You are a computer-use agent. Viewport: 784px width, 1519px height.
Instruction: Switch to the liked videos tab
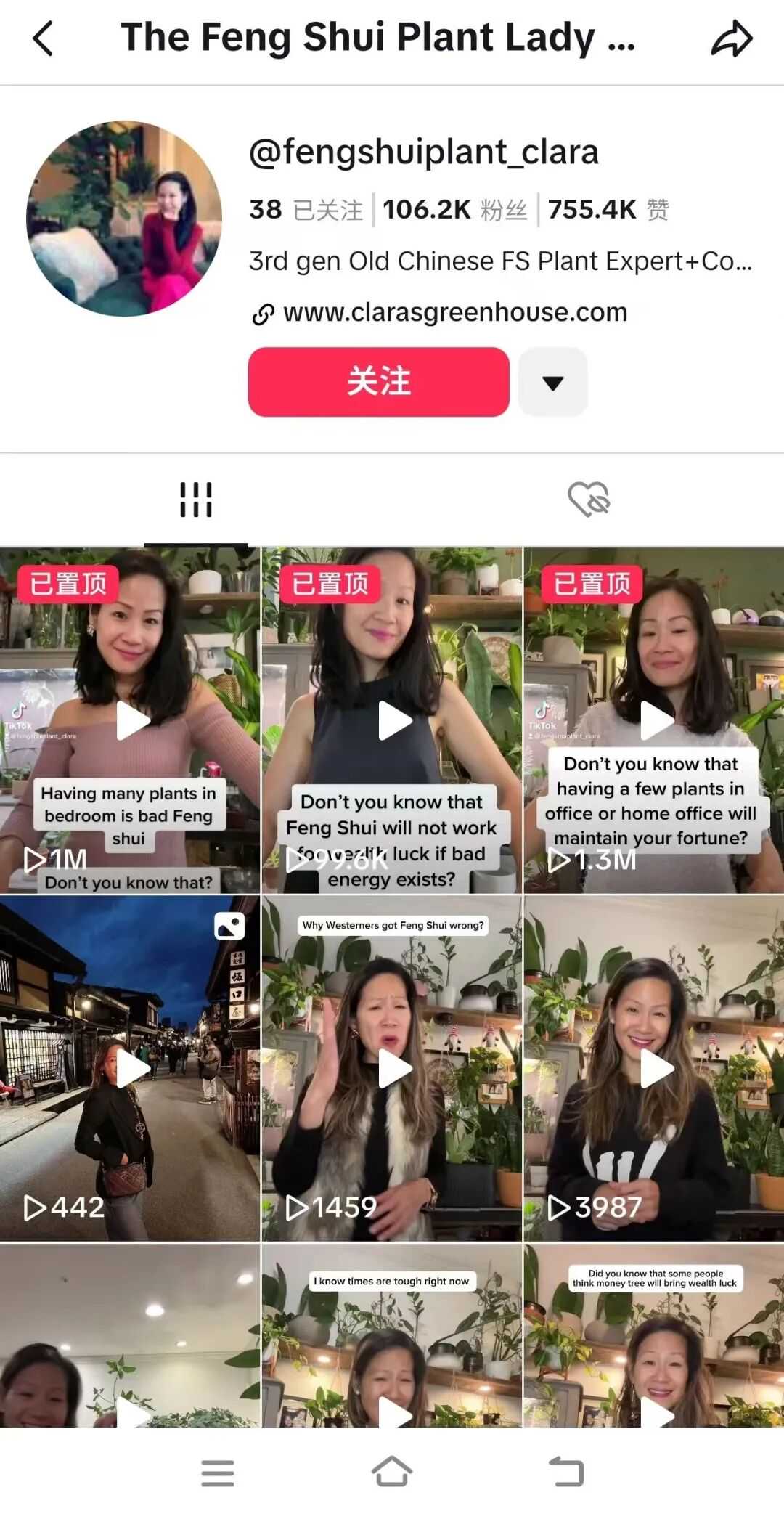588,500
